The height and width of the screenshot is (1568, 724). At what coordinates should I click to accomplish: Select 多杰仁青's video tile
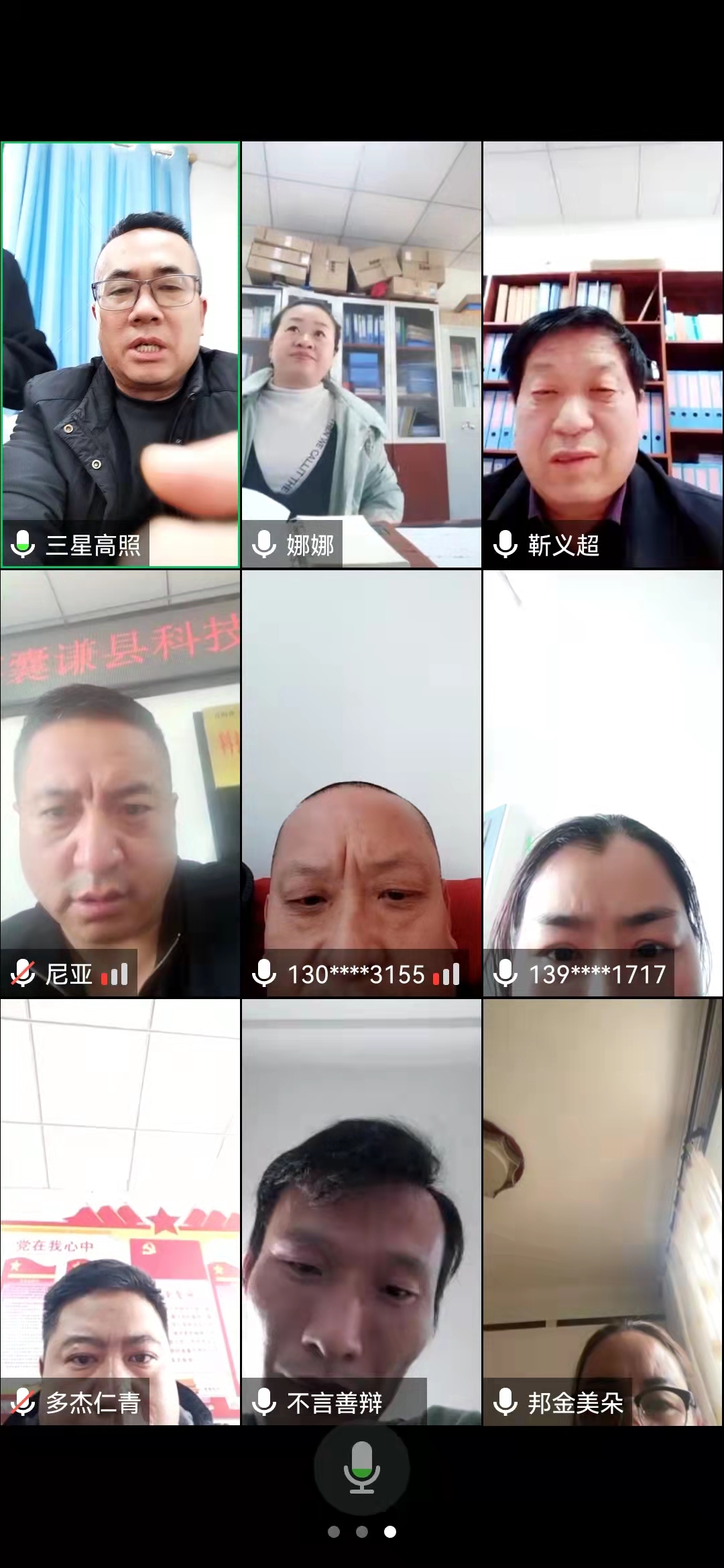(x=121, y=1213)
